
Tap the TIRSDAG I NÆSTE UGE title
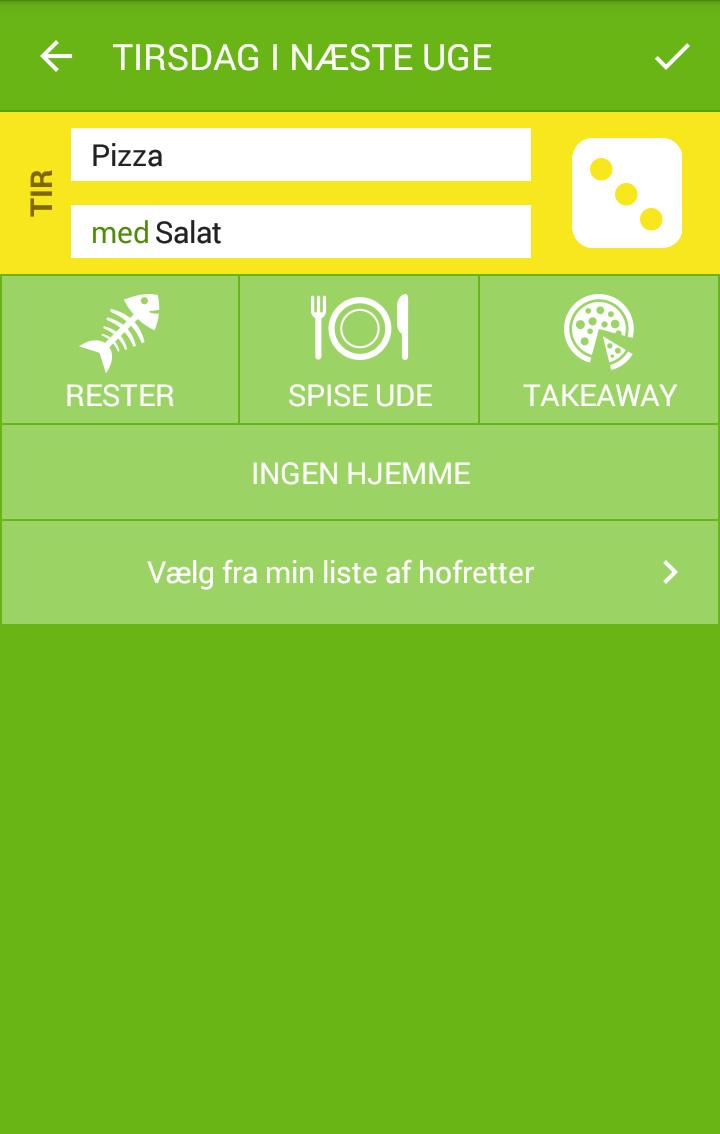click(x=303, y=56)
